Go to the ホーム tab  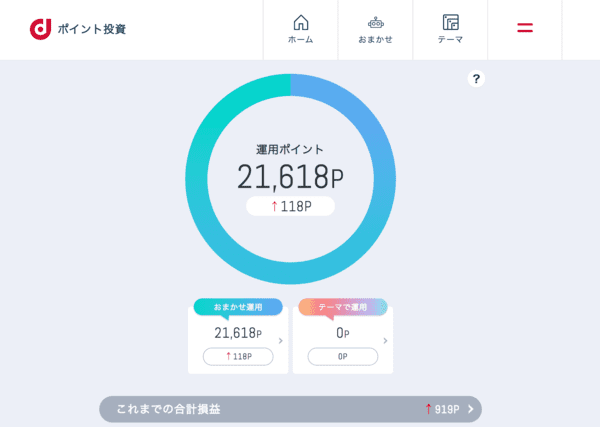300,29
